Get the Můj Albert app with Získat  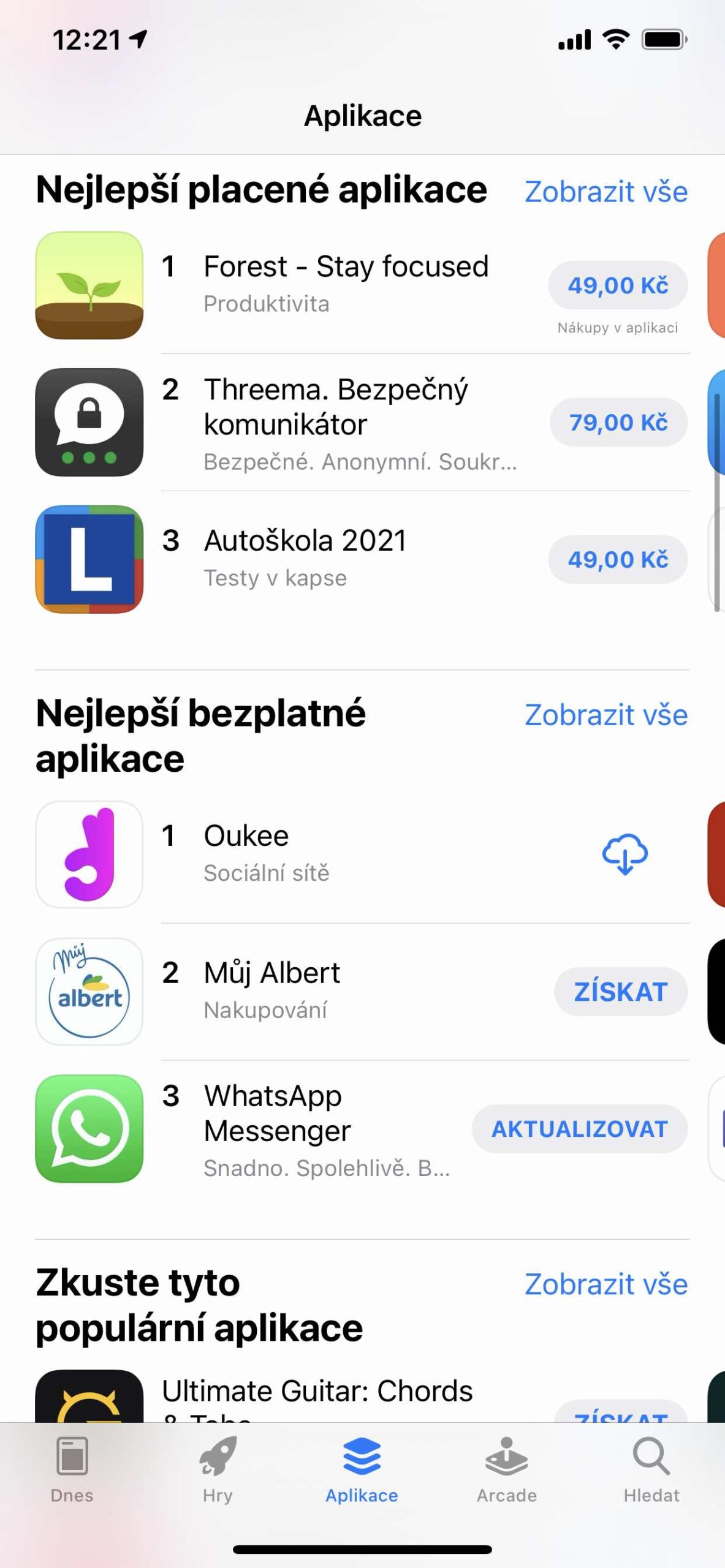coord(620,992)
